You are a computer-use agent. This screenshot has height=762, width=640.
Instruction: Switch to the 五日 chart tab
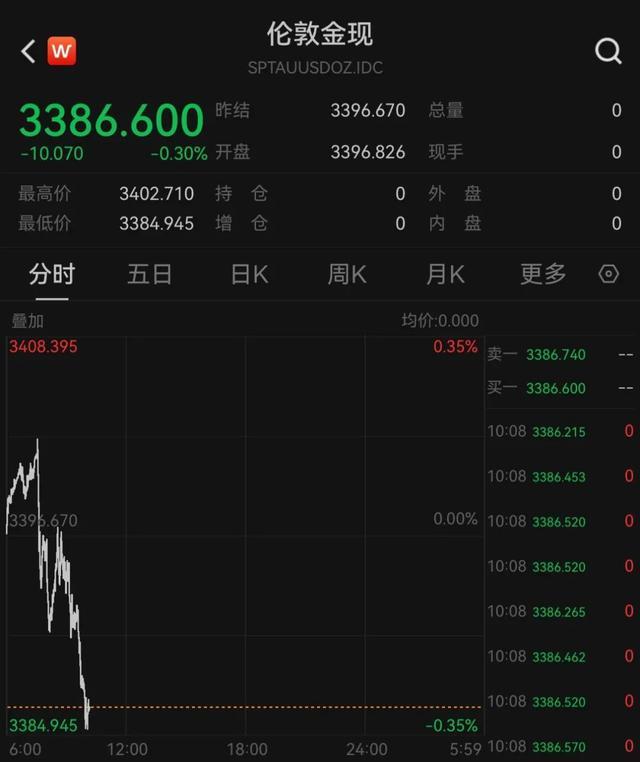click(150, 274)
